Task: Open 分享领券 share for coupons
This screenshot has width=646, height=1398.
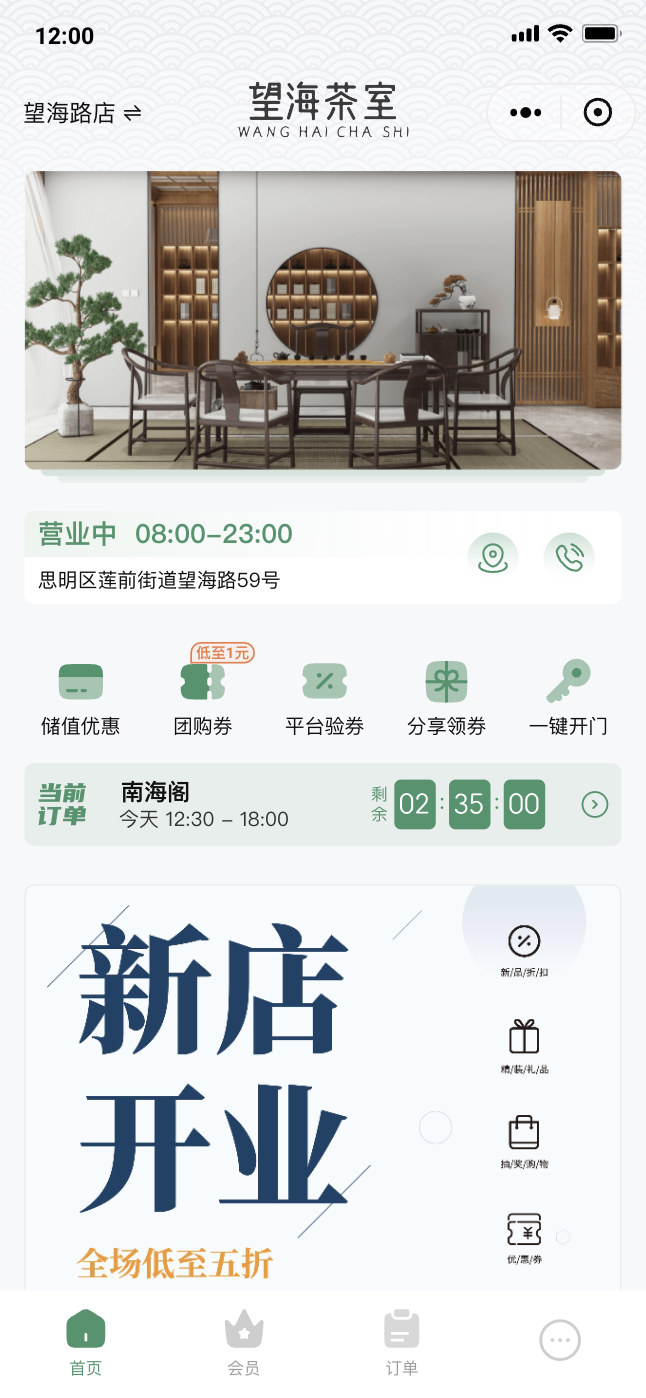Action: [446, 698]
